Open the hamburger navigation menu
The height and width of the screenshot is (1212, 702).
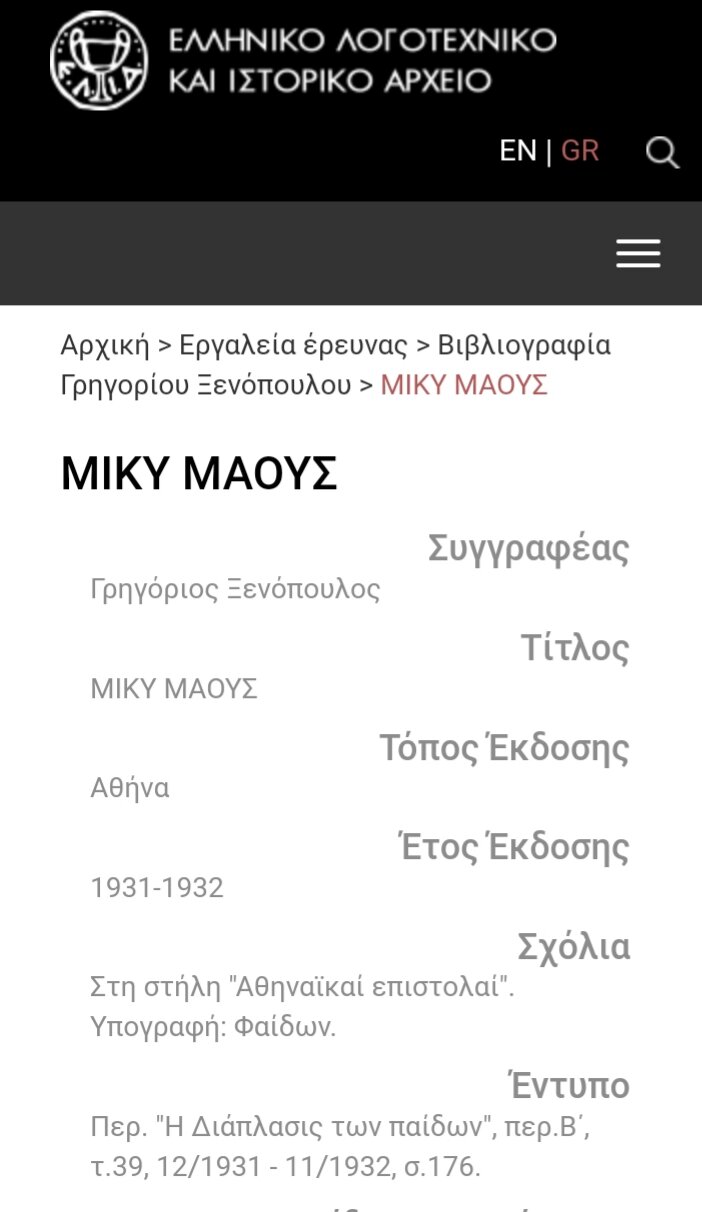point(638,254)
